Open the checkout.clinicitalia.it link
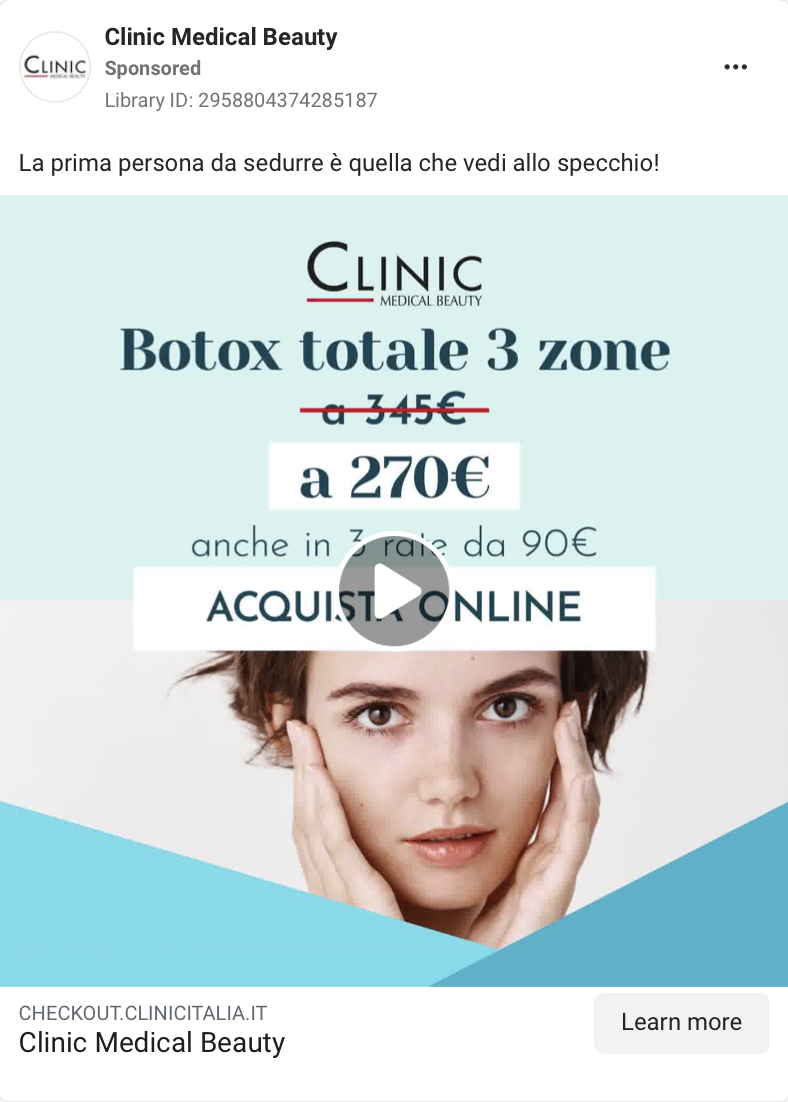The image size is (788, 1102). (x=143, y=1013)
